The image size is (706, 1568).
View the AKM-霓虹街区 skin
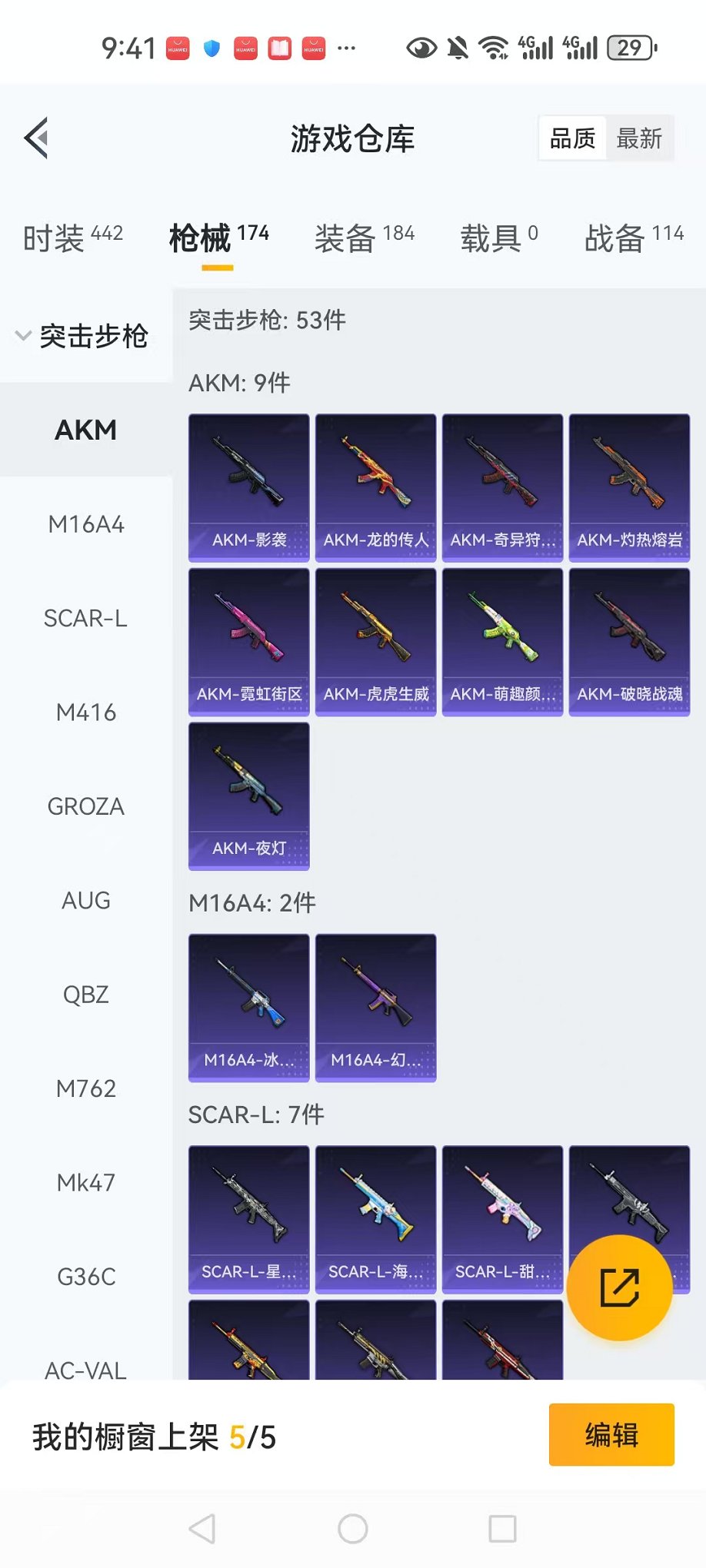[x=249, y=642]
